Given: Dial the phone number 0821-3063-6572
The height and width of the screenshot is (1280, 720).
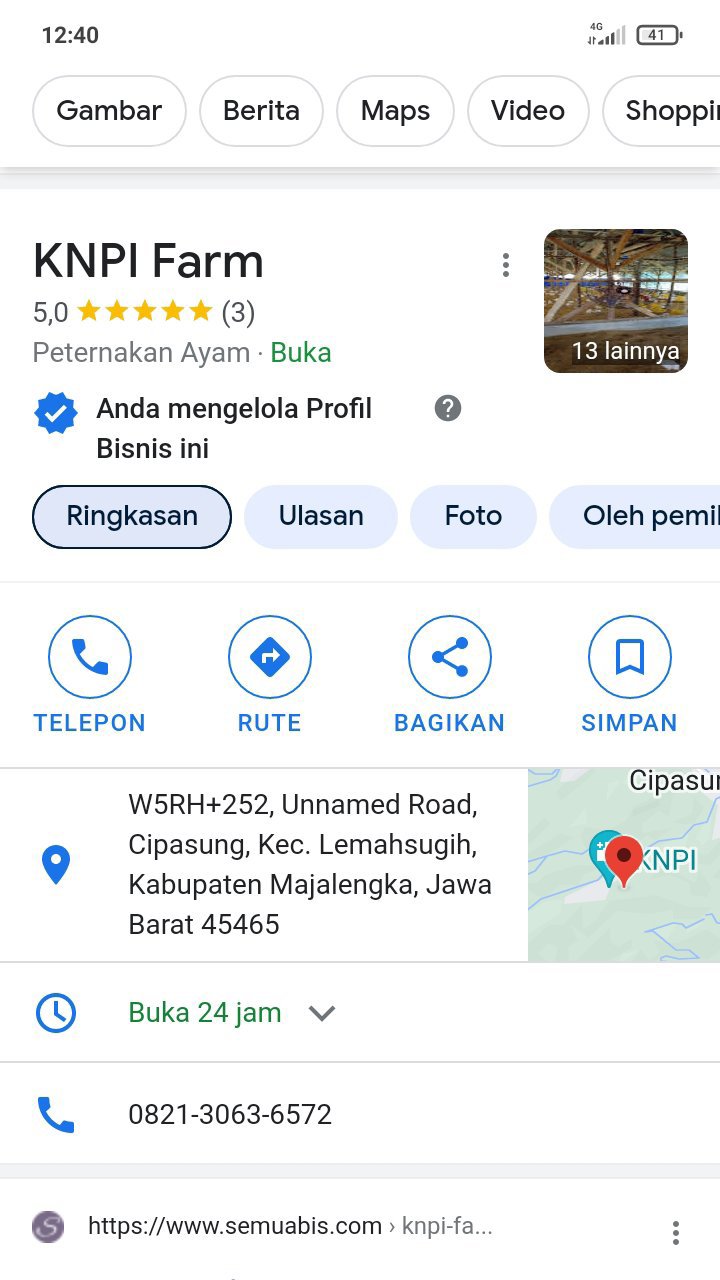Looking at the screenshot, I should (230, 1114).
